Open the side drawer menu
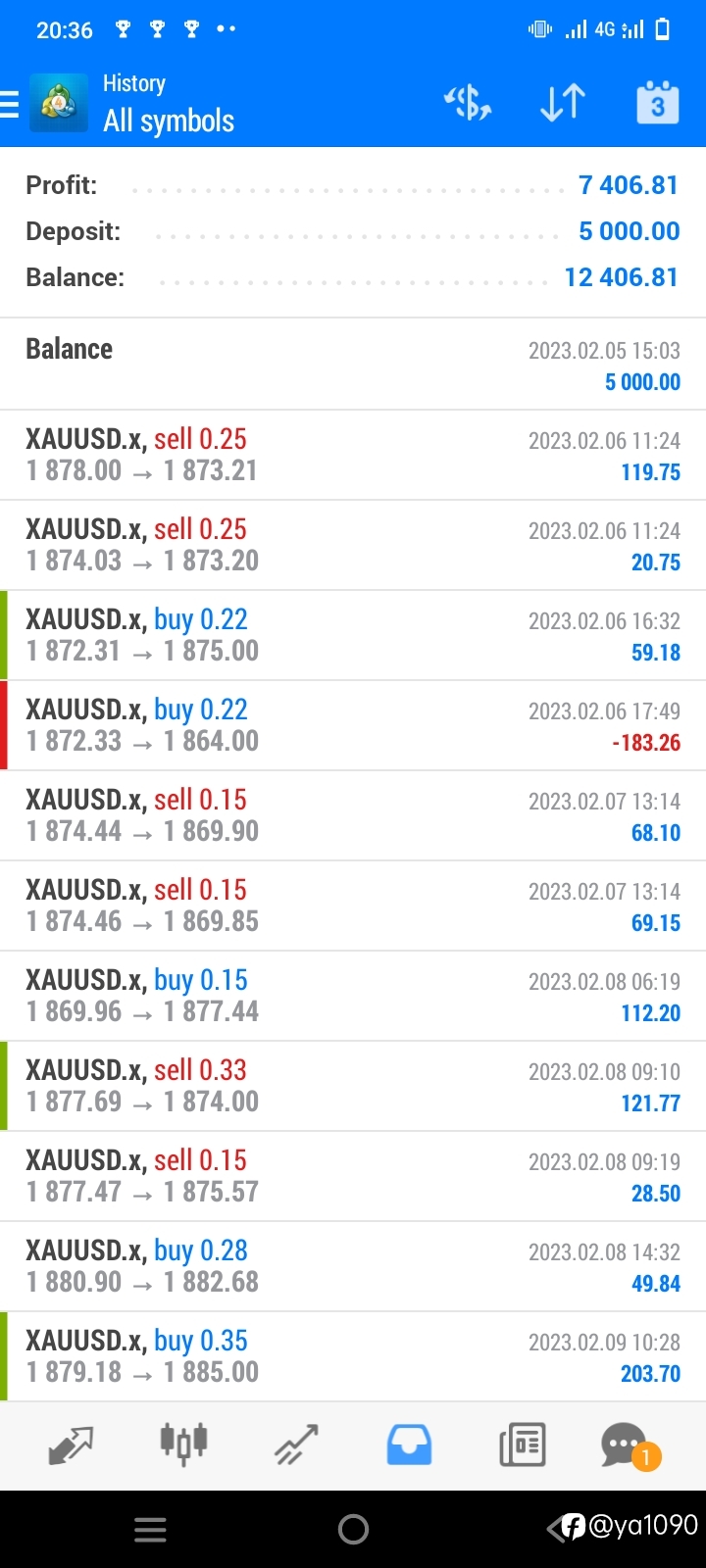The height and width of the screenshot is (1568, 706). click(x=10, y=104)
